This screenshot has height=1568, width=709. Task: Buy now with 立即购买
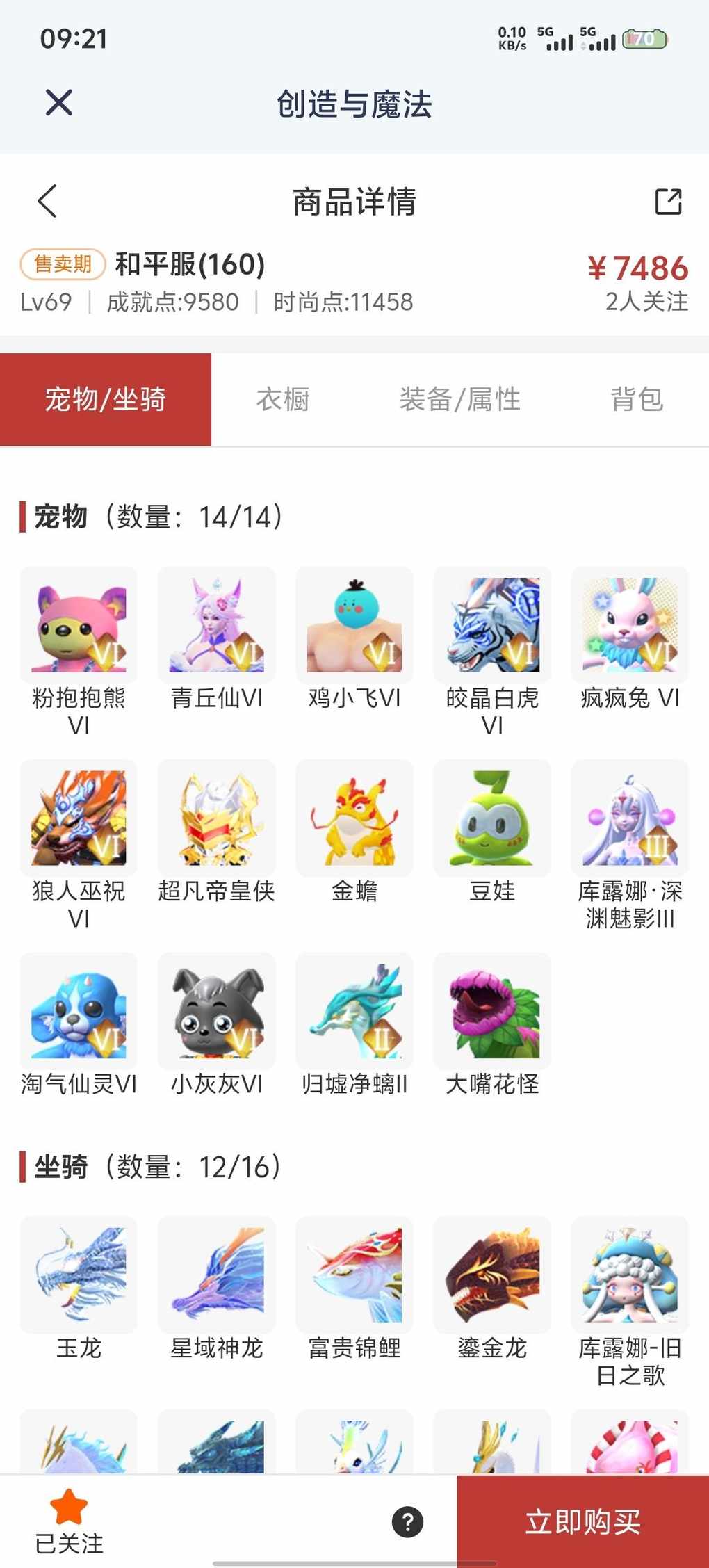pos(582,1522)
